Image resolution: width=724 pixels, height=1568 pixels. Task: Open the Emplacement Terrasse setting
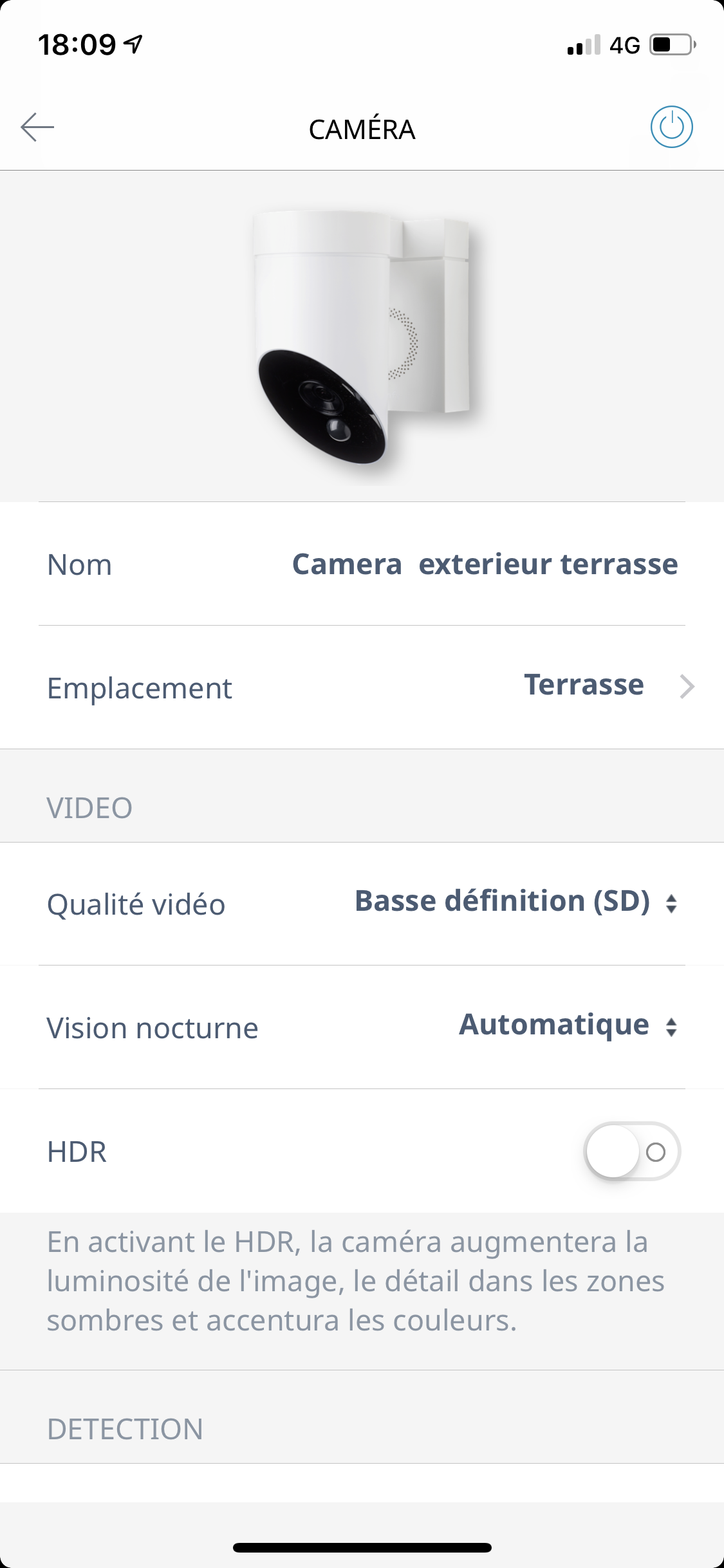362,687
